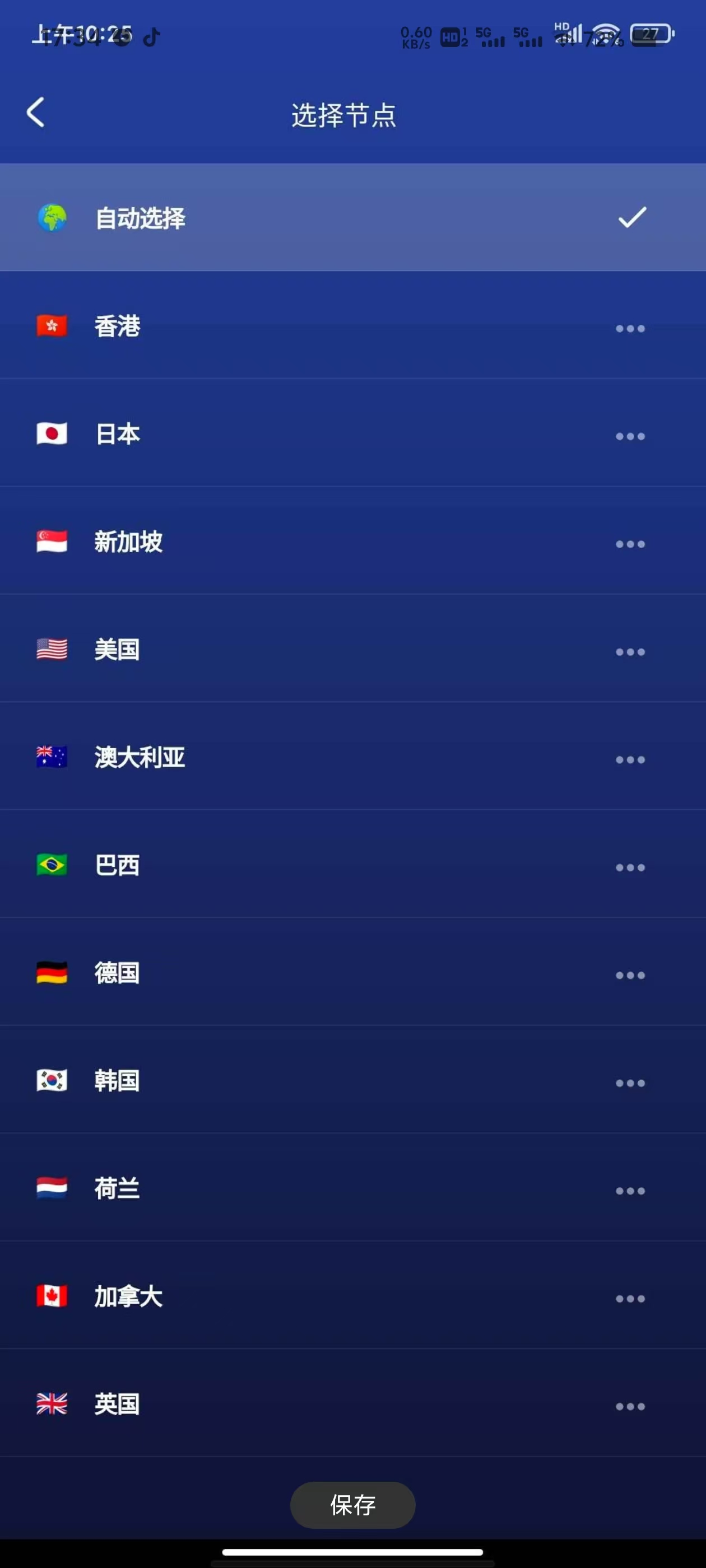Open the three-dot options for 英国
706x1568 pixels.
(x=630, y=1406)
